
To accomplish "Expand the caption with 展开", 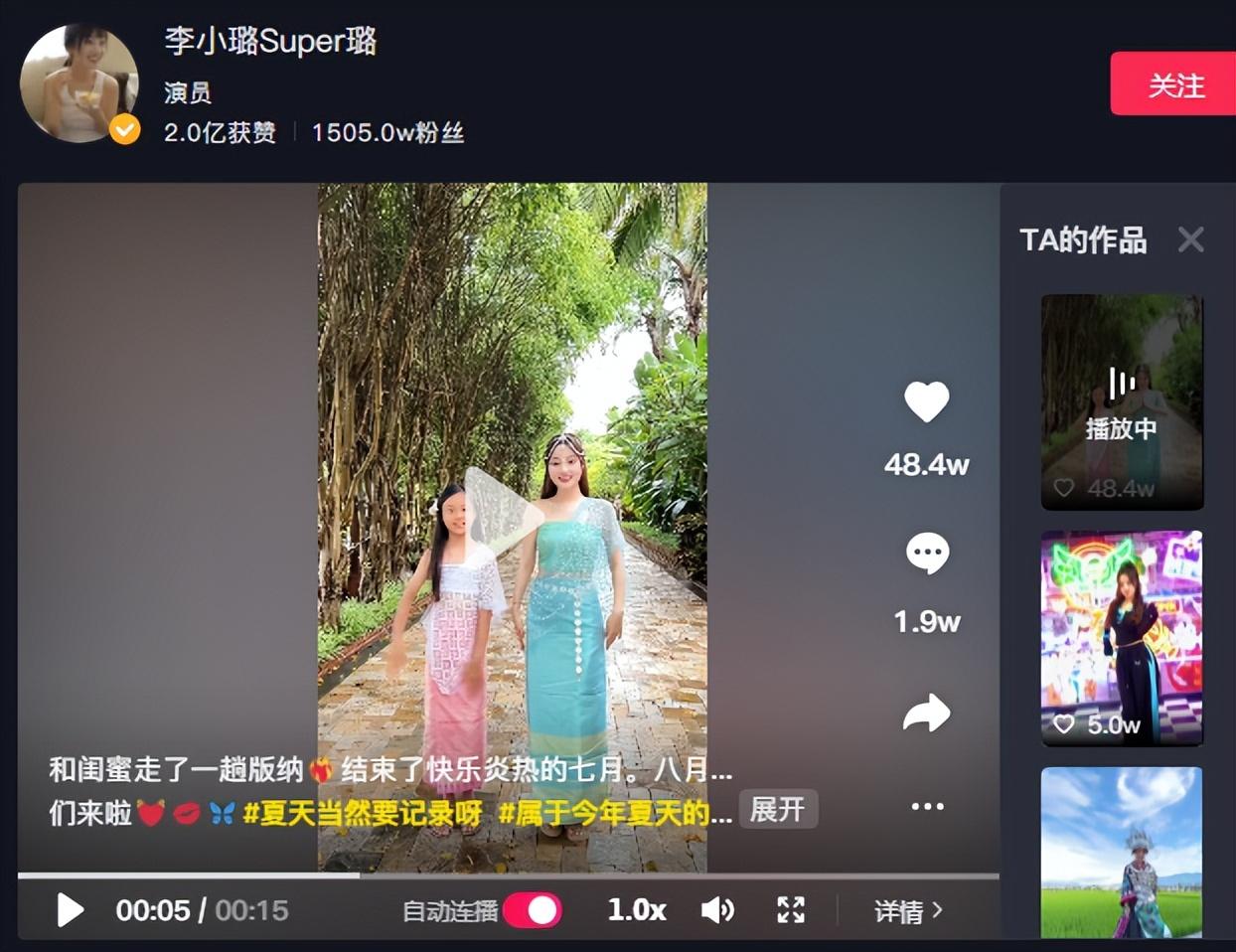I will click(x=777, y=810).
